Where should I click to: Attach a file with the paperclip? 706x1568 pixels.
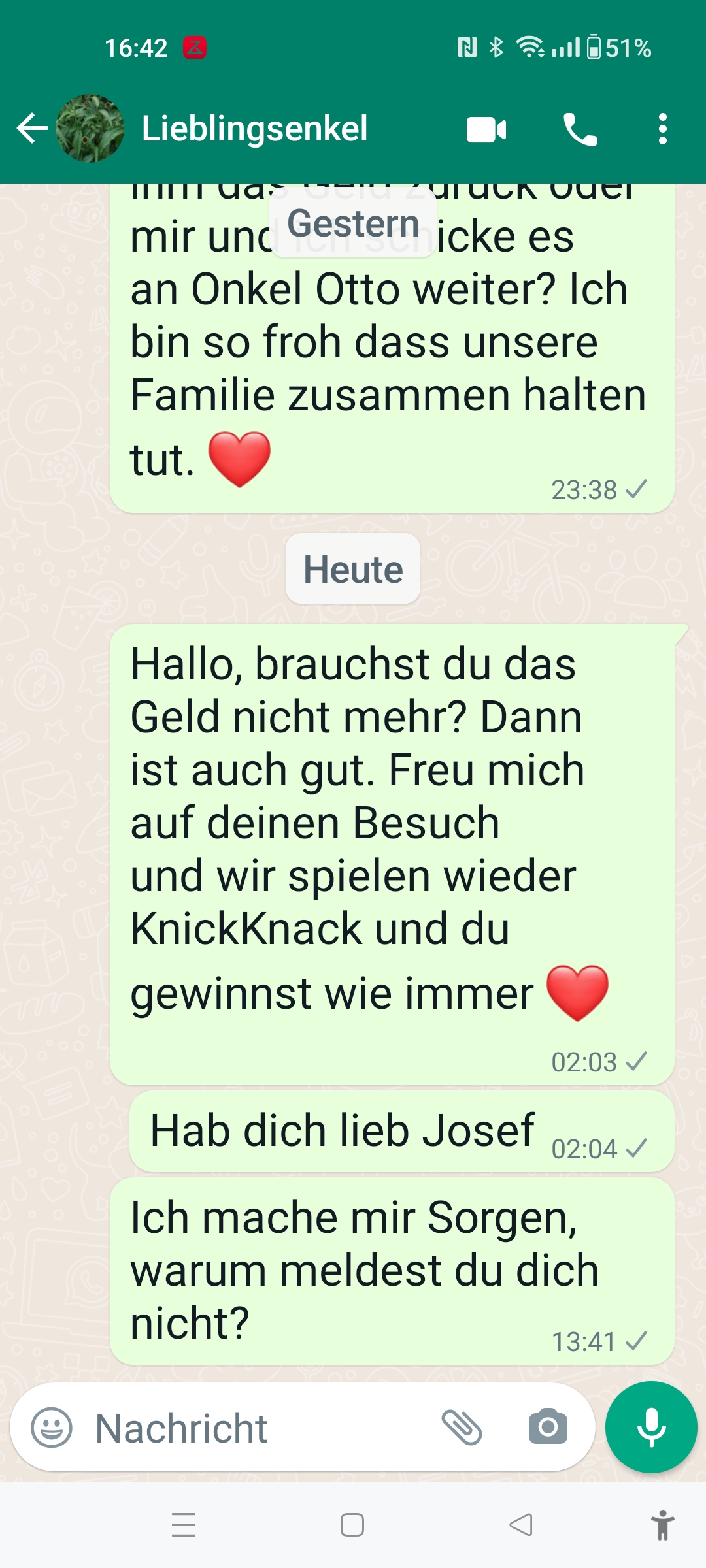[x=462, y=1428]
